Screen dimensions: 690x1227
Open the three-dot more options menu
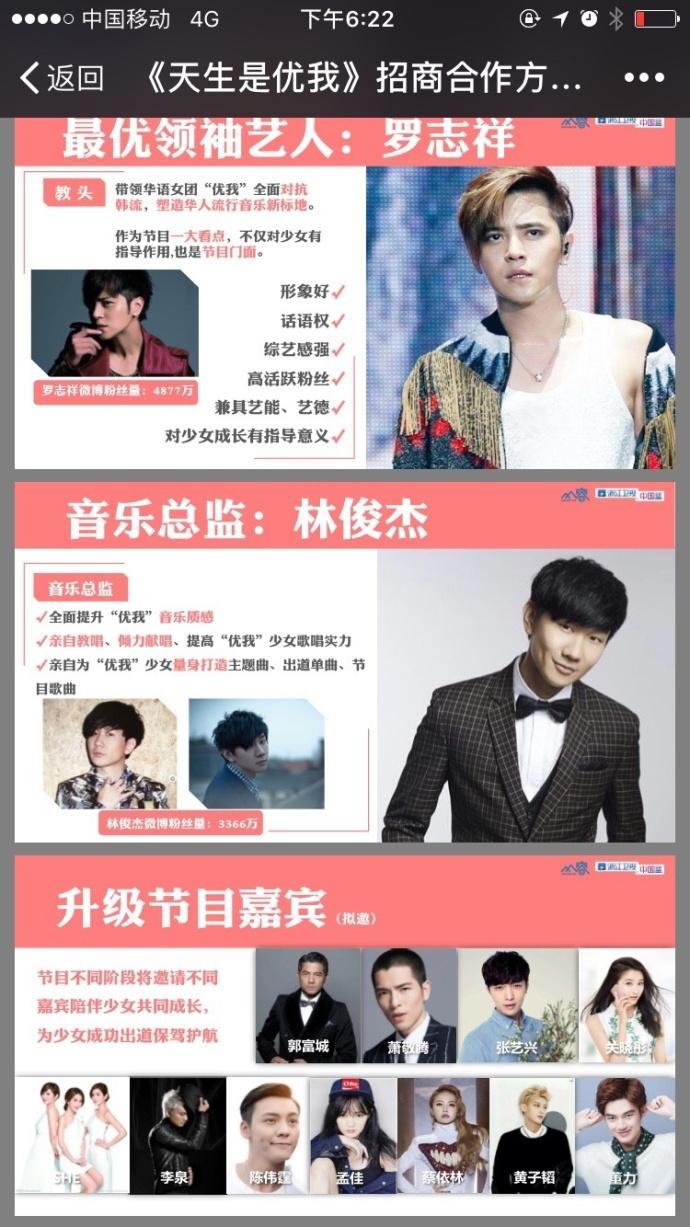click(x=643, y=78)
